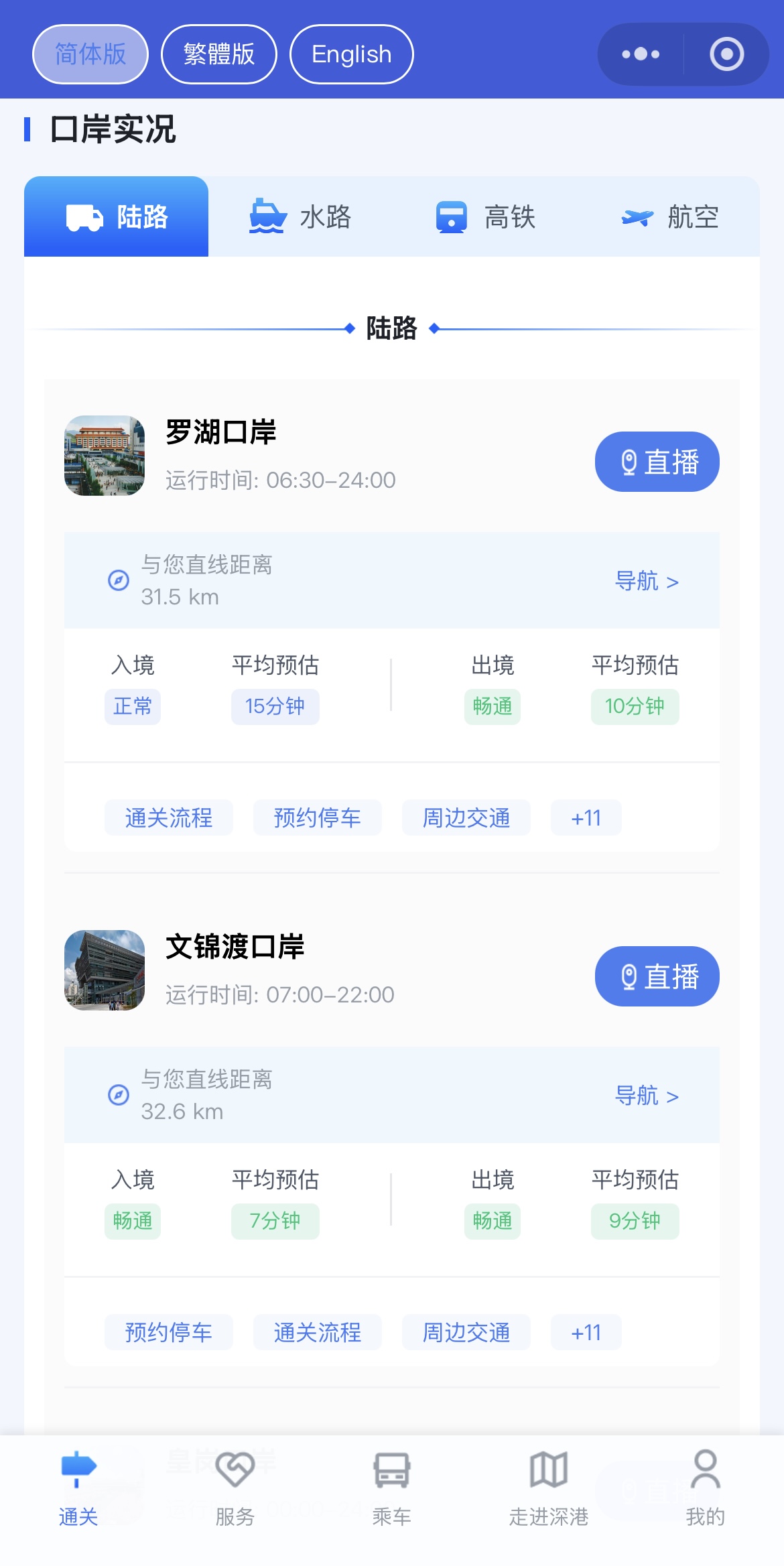Watch the 文锦渡口岸 live stream (直播)

[x=657, y=976]
